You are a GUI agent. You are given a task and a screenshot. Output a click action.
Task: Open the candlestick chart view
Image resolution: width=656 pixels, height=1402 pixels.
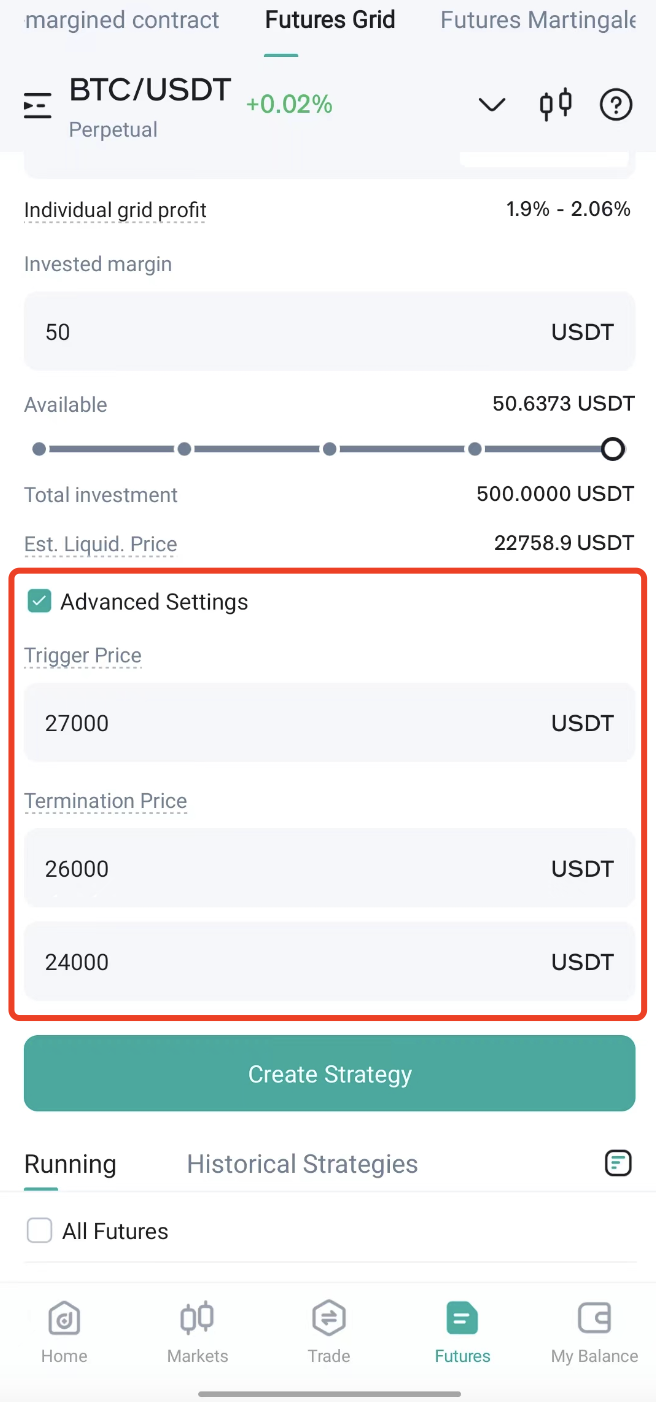(555, 104)
